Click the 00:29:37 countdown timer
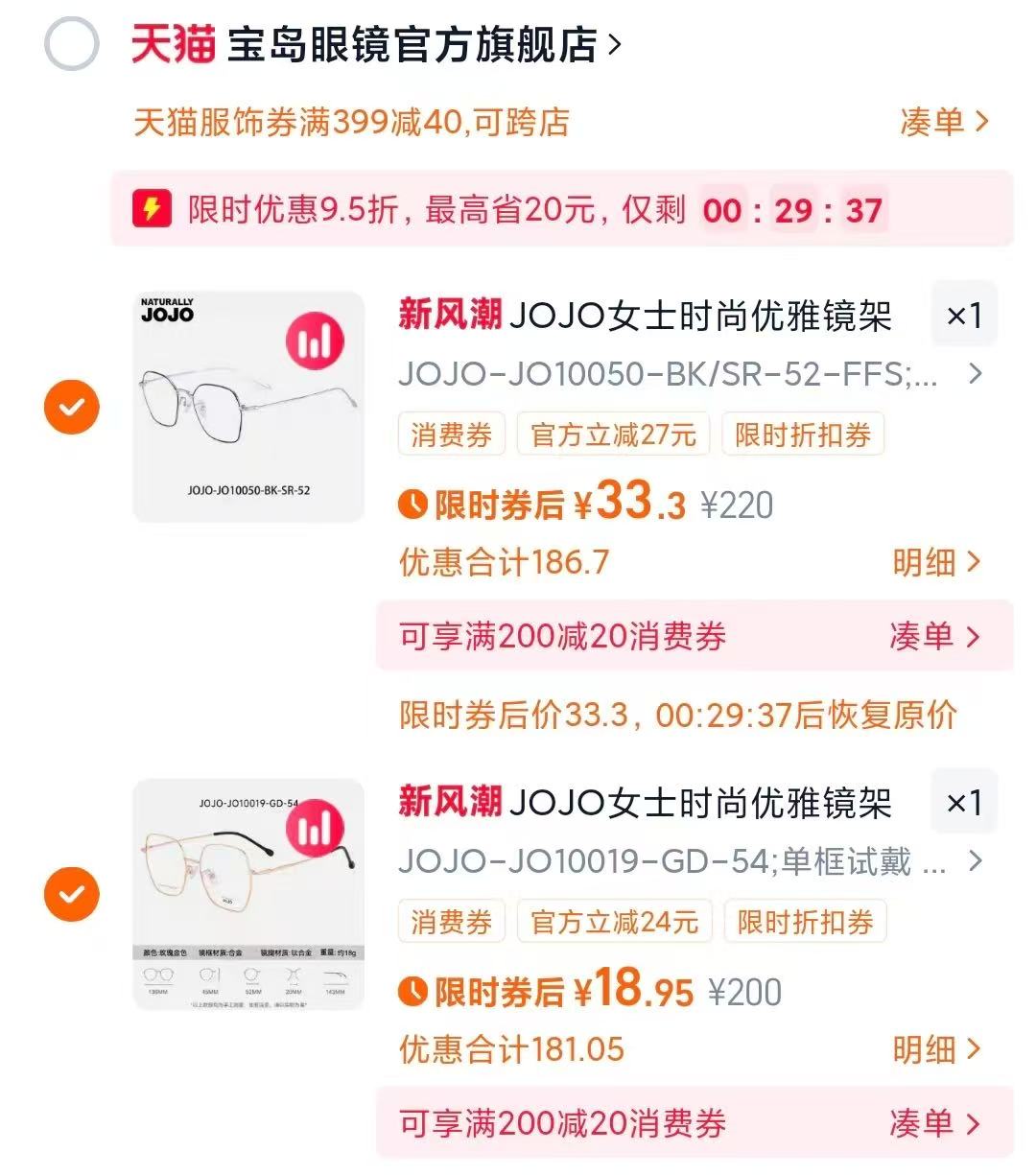 (802, 208)
